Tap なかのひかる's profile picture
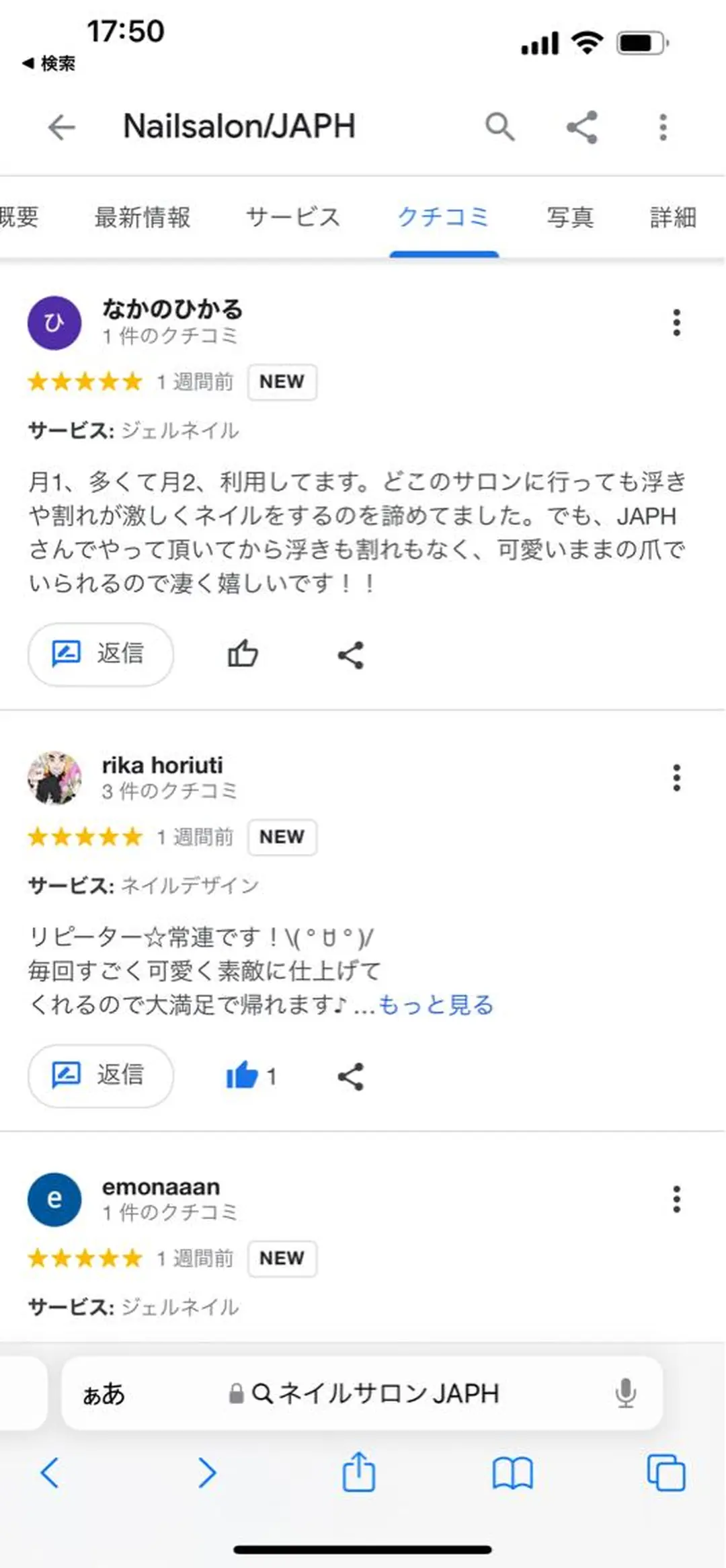 [x=53, y=322]
